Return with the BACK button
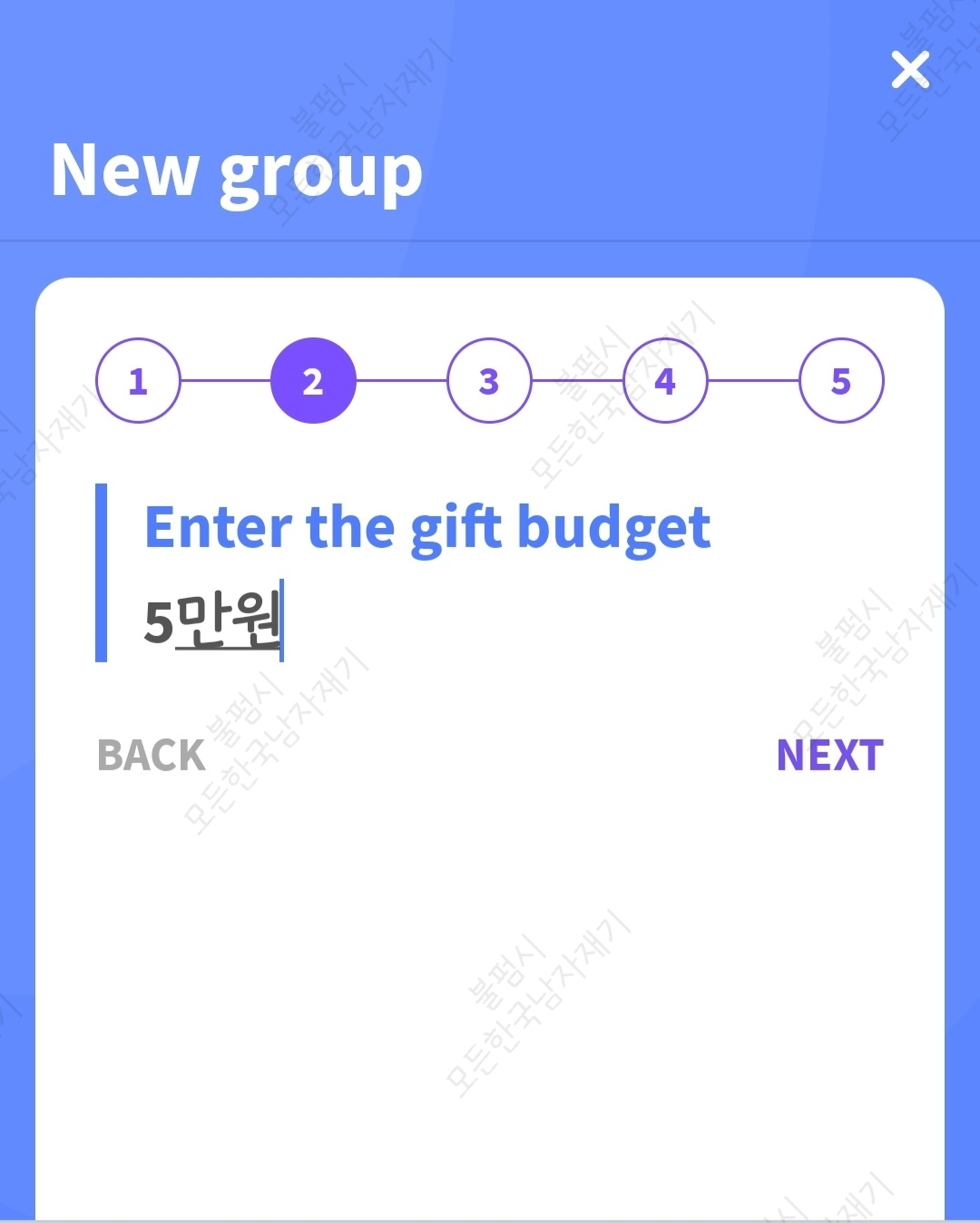This screenshot has height=1223, width=980. click(152, 755)
